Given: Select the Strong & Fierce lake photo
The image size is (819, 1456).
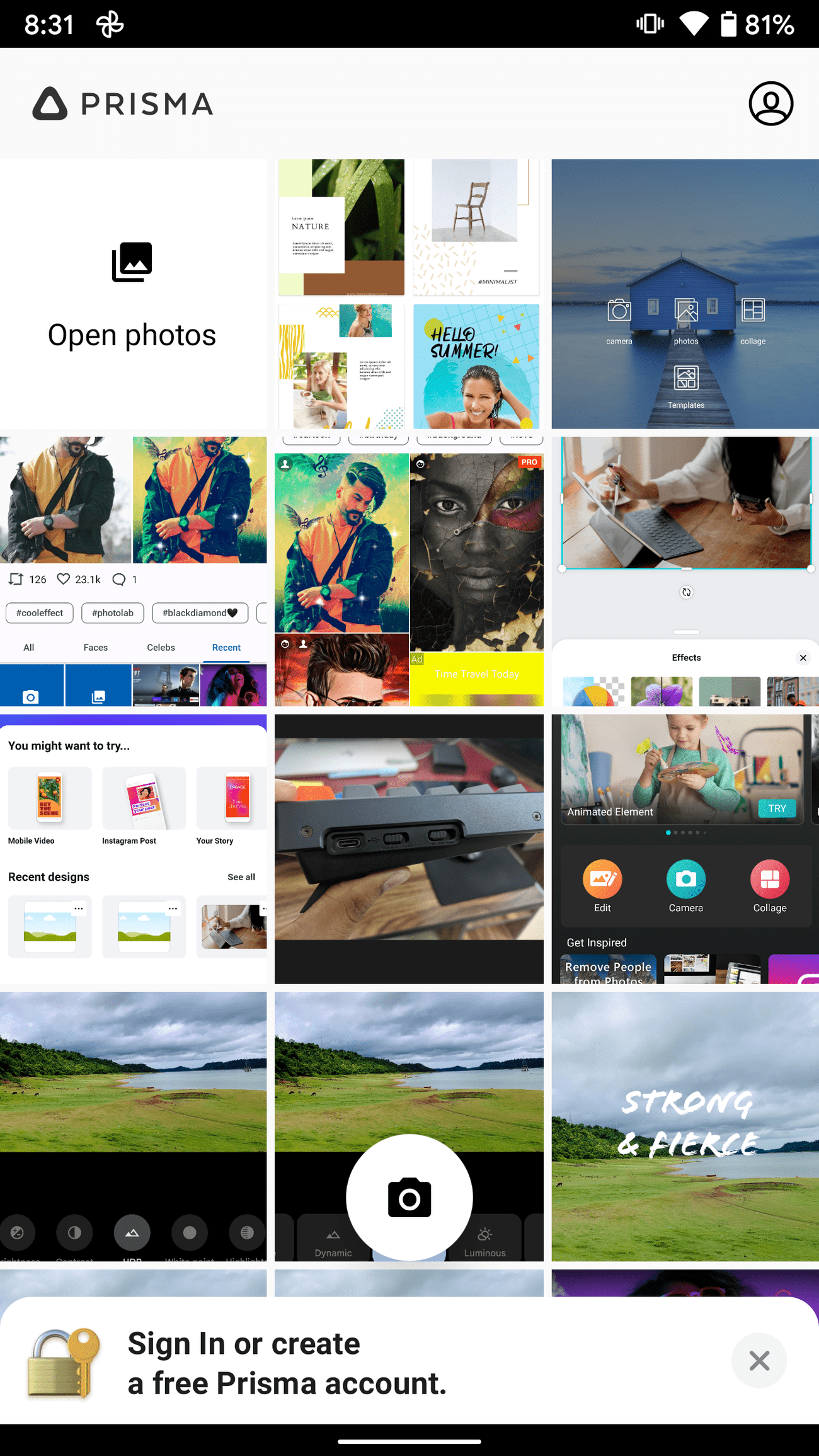Looking at the screenshot, I should coord(685,1126).
